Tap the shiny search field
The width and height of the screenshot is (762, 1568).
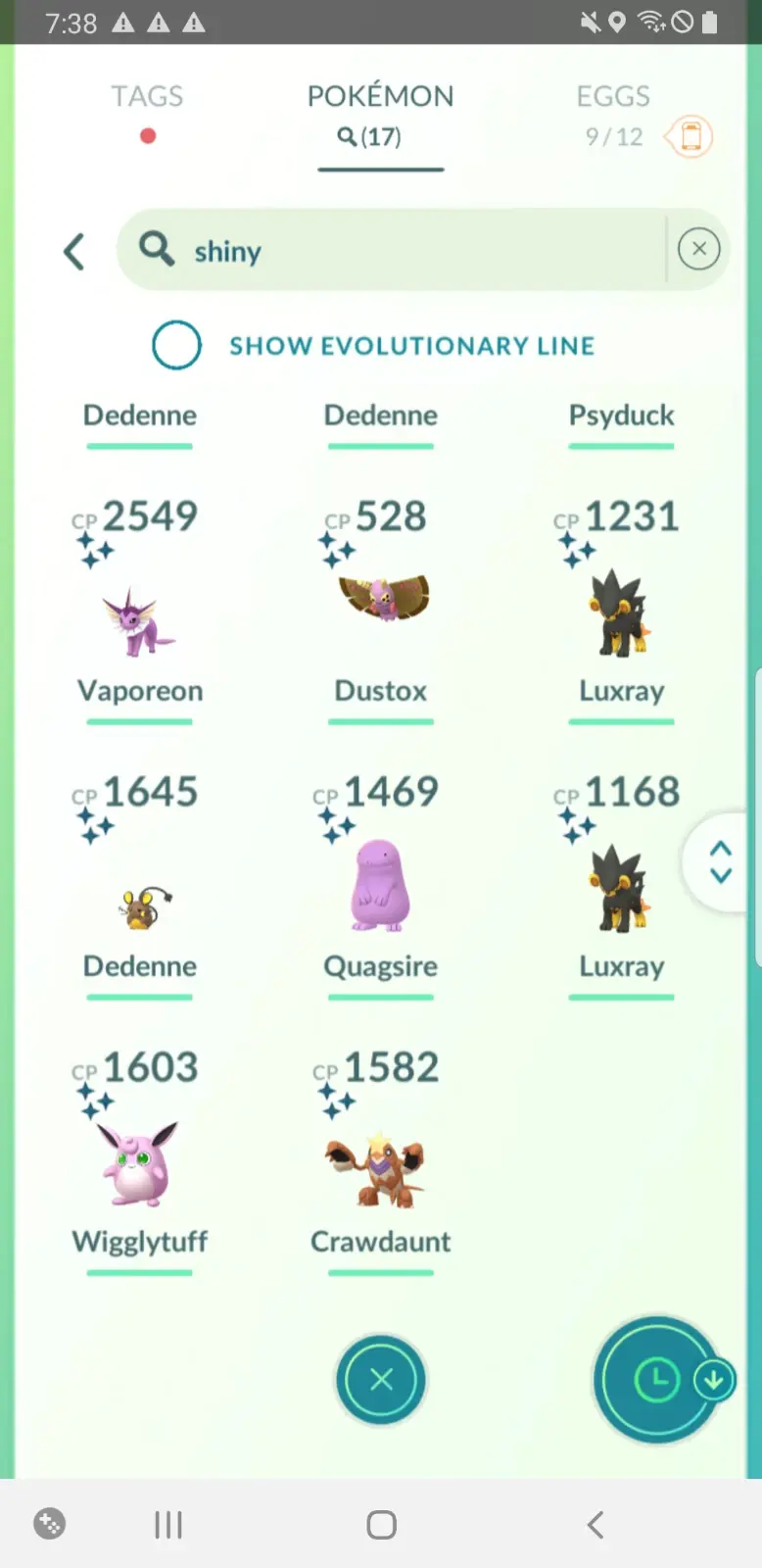click(x=392, y=251)
